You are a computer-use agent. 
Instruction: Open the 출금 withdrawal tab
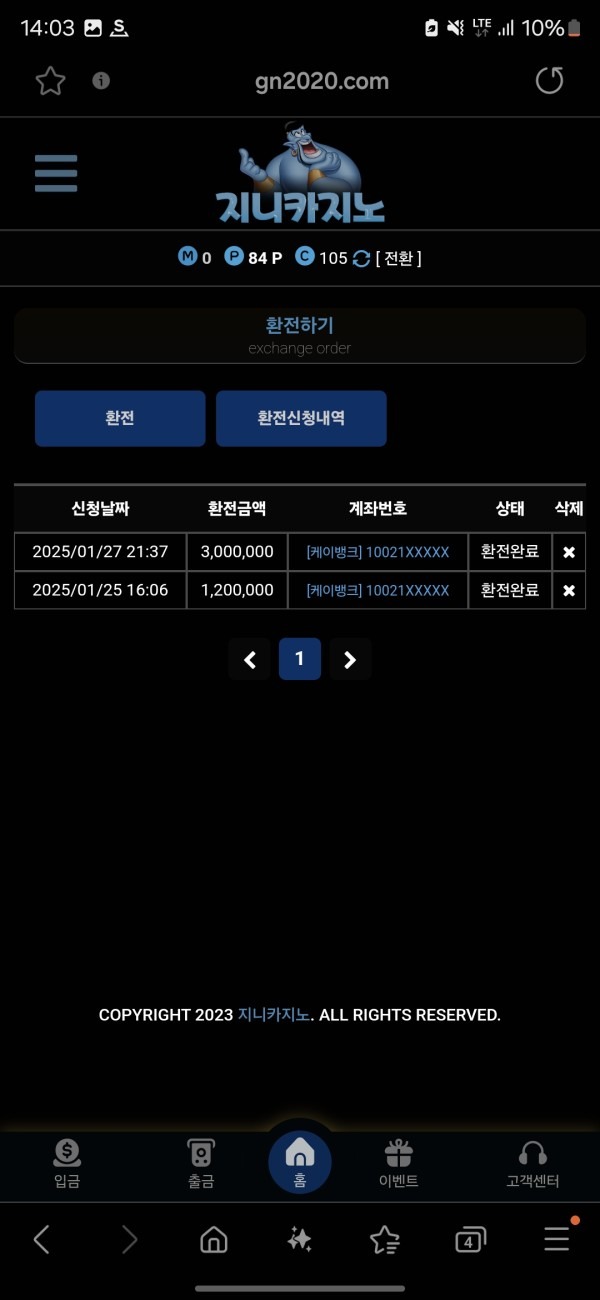201,1164
